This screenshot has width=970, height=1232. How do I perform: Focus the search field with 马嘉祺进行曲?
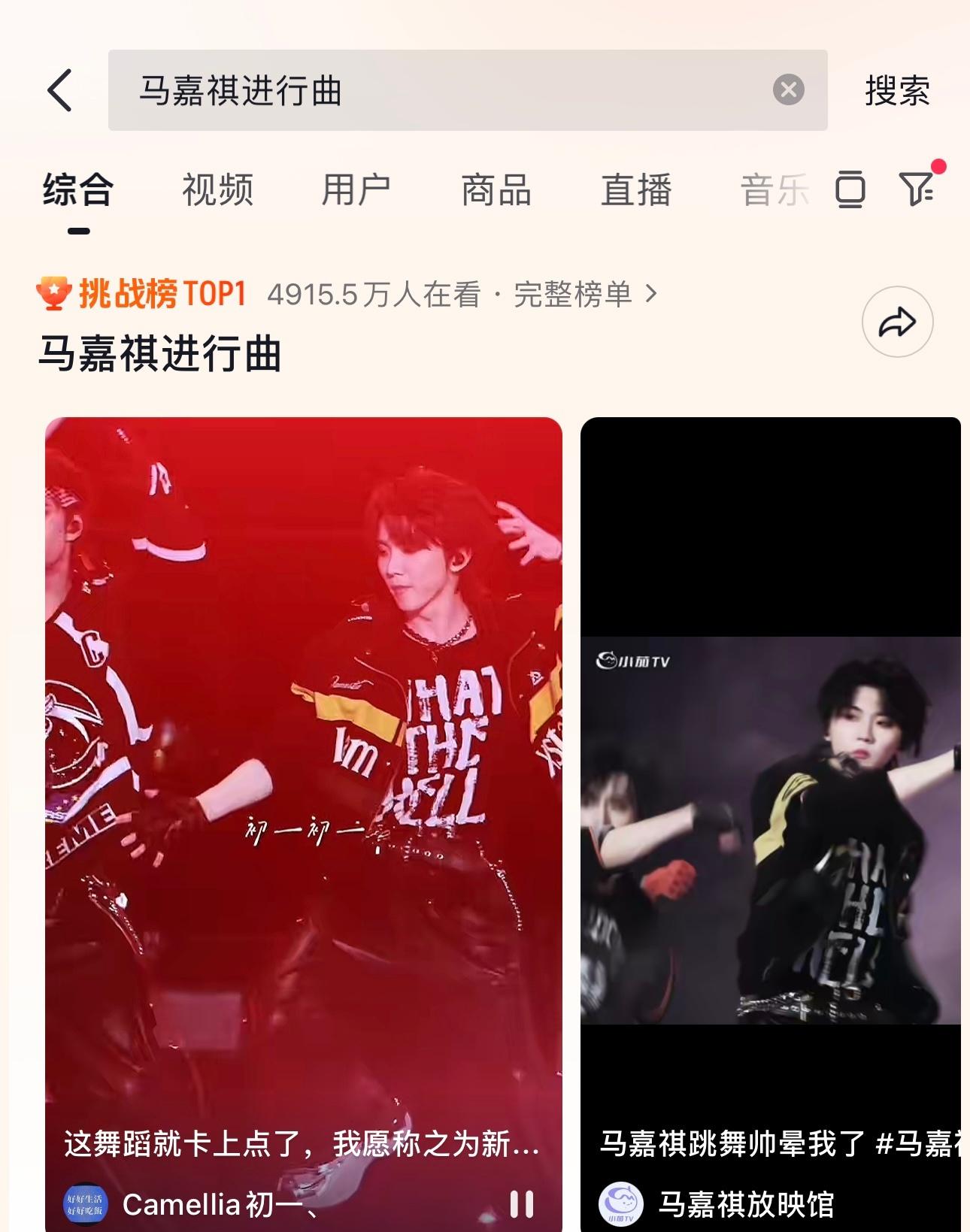pyautogui.click(x=436, y=90)
